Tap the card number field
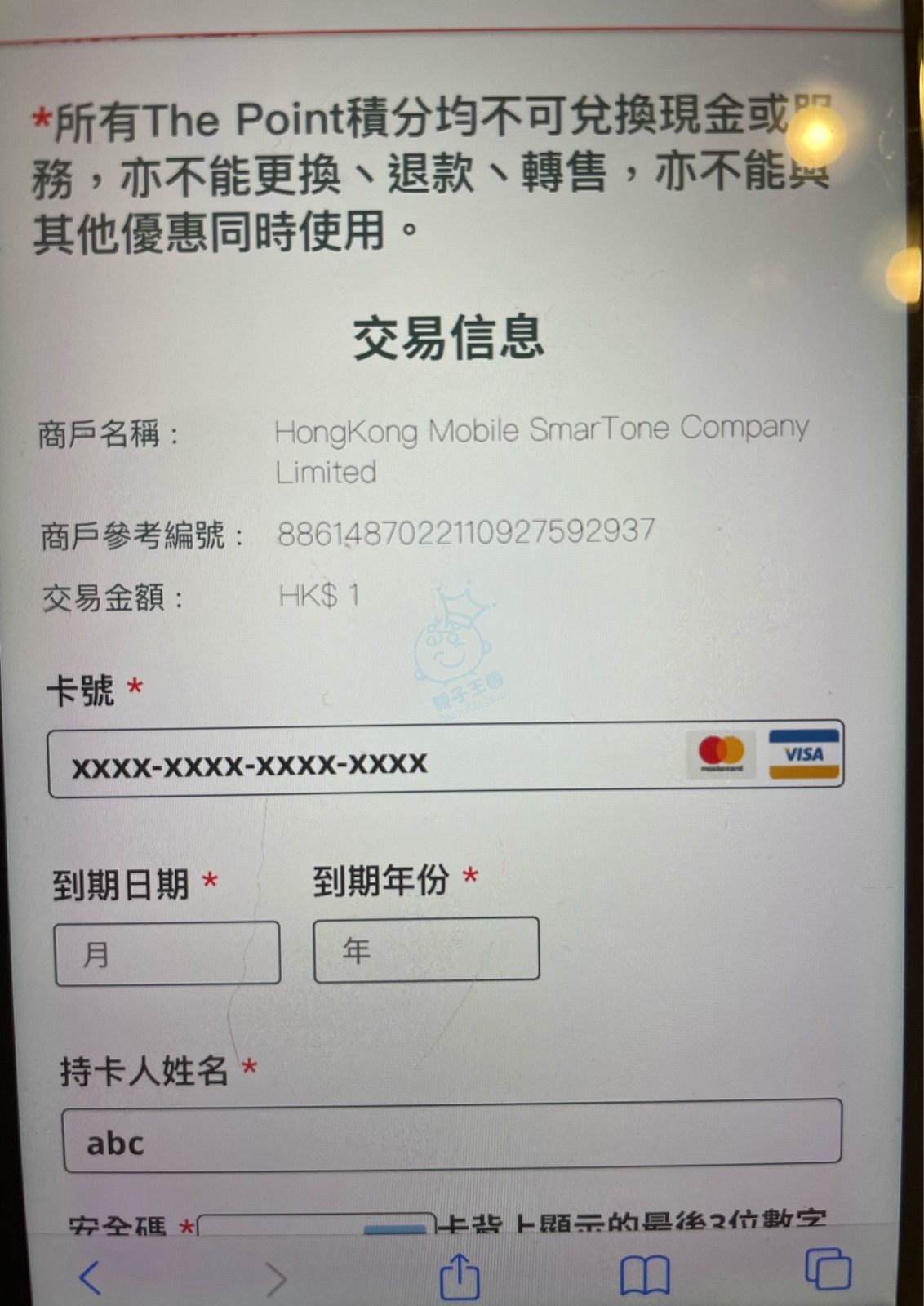The height and width of the screenshot is (1306, 924). (x=367, y=761)
